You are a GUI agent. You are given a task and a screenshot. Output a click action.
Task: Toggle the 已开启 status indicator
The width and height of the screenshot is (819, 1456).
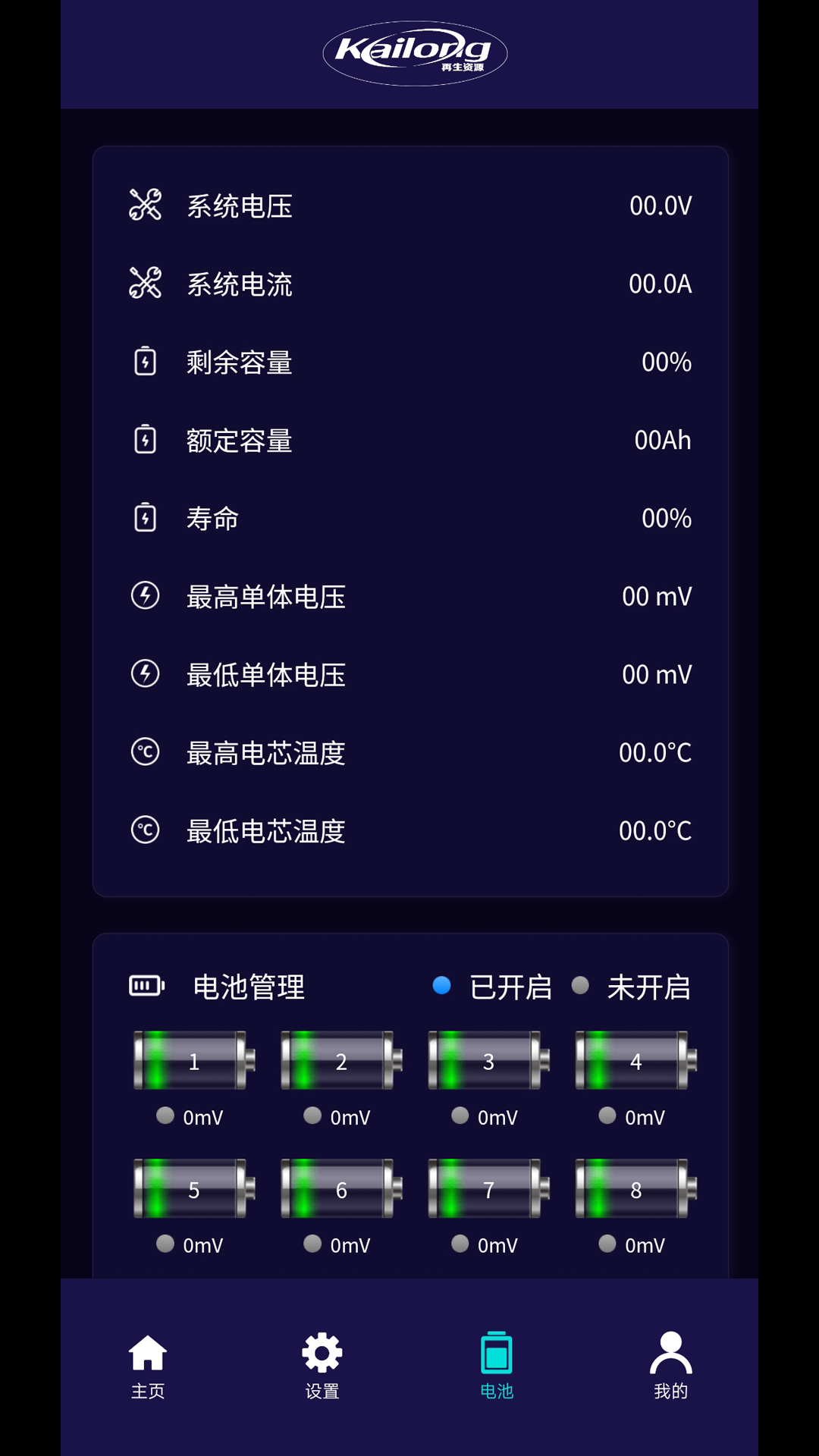click(443, 986)
